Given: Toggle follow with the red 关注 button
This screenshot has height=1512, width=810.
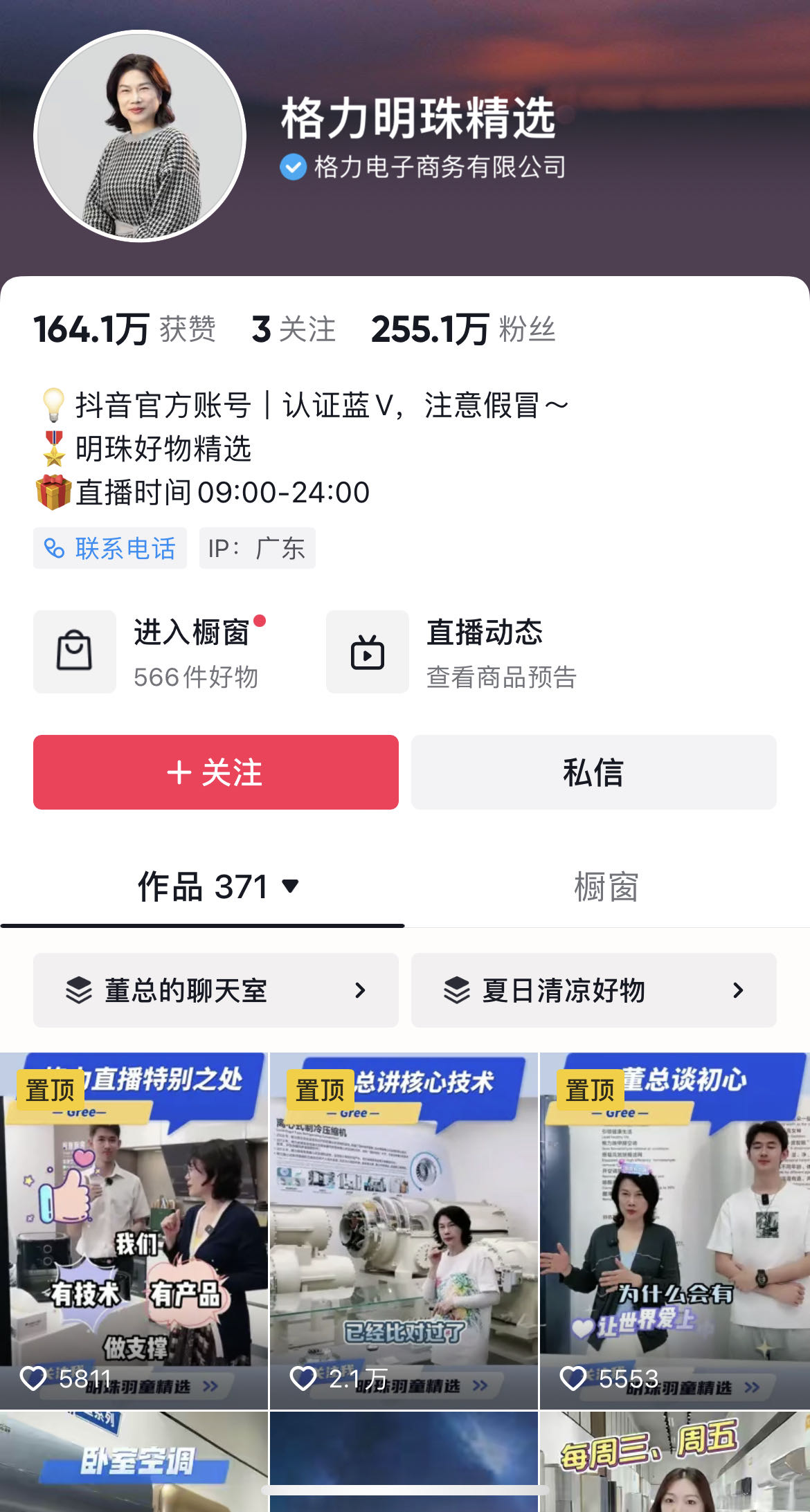Looking at the screenshot, I should pyautogui.click(x=215, y=773).
